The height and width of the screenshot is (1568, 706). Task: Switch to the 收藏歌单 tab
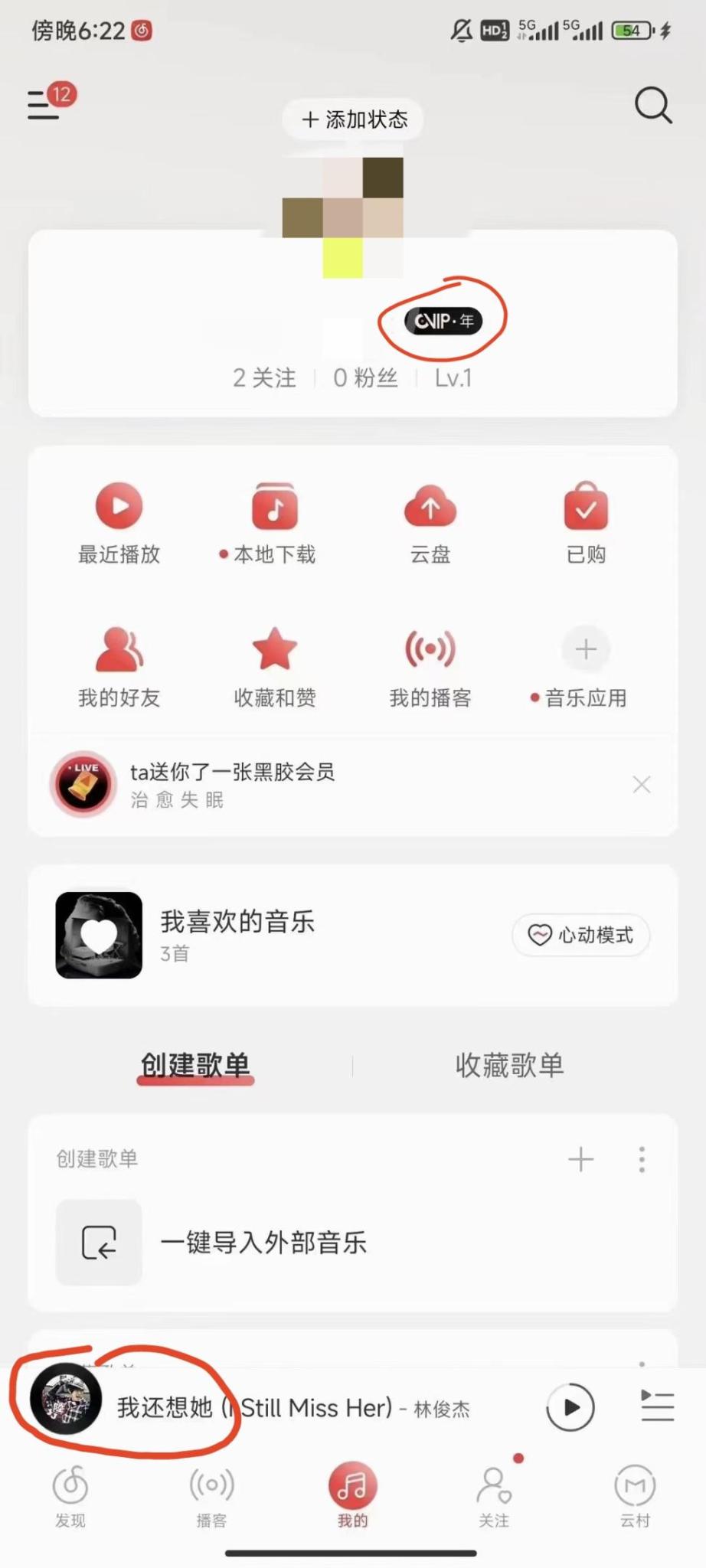click(509, 1065)
